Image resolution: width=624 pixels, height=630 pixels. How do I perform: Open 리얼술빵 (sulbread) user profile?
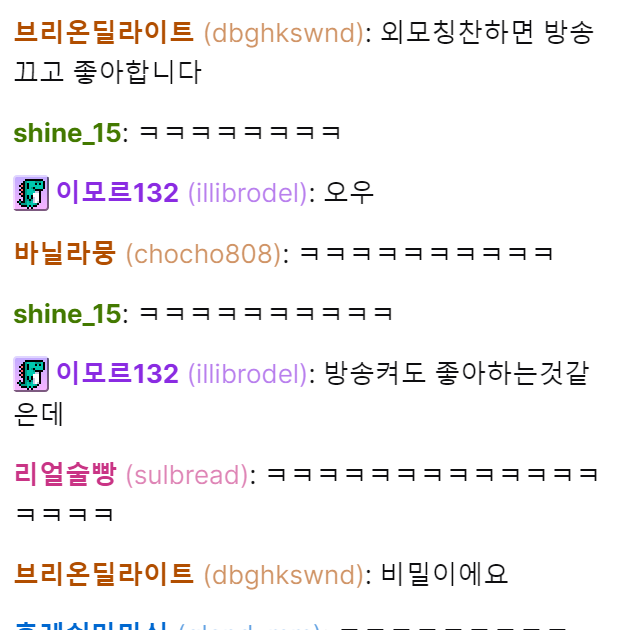point(131,475)
